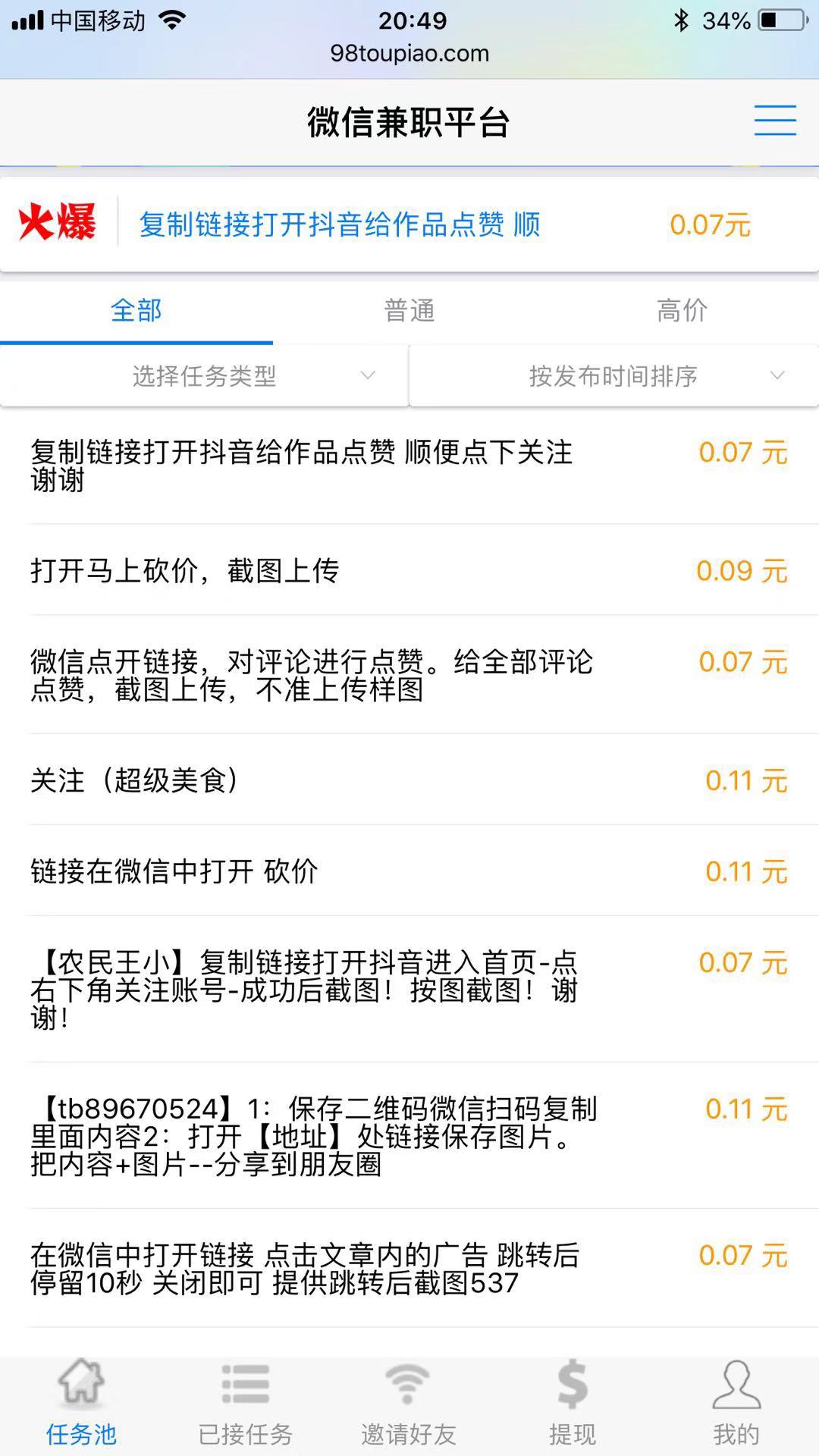Open the 选择任务类型 dropdown

tap(203, 375)
